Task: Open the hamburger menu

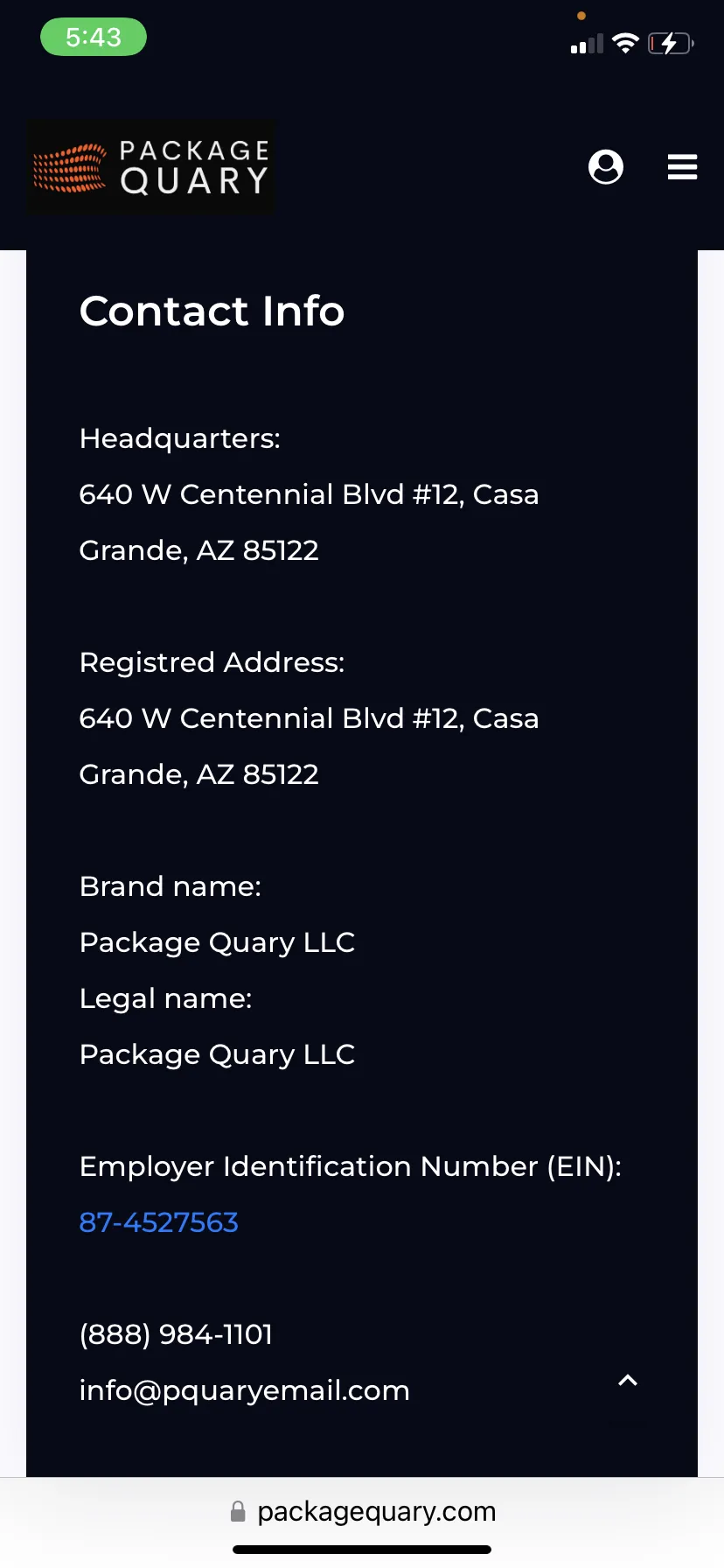Action: tap(682, 166)
